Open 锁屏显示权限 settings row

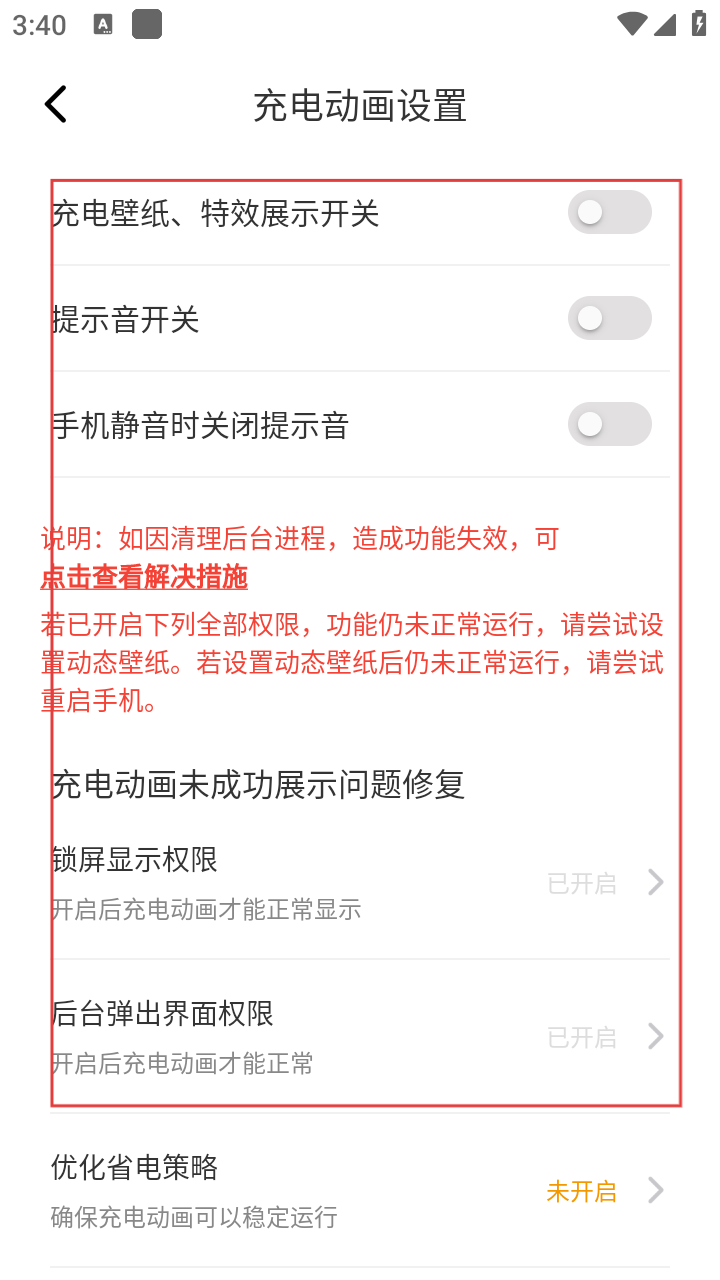pos(360,882)
